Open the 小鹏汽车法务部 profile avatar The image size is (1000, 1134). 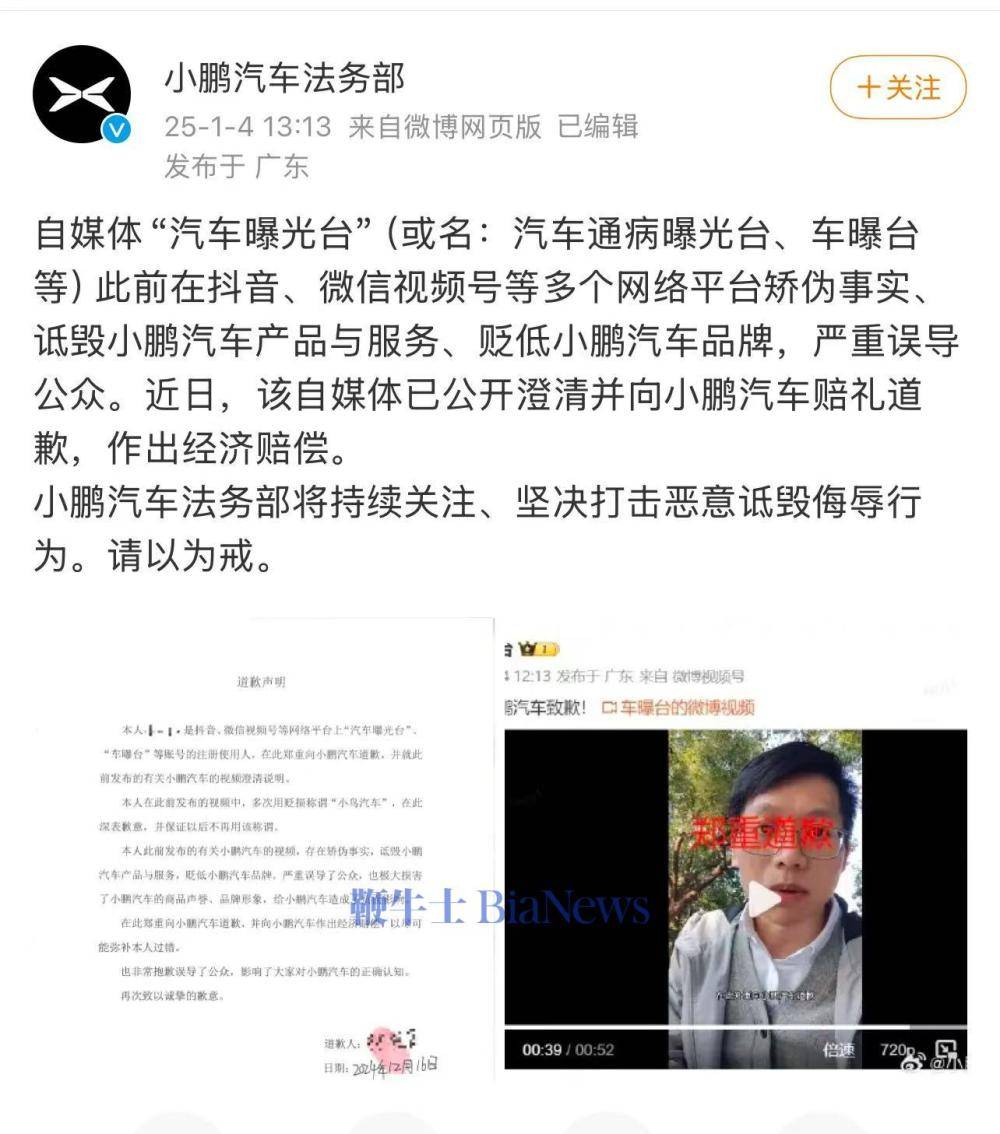(x=82, y=94)
